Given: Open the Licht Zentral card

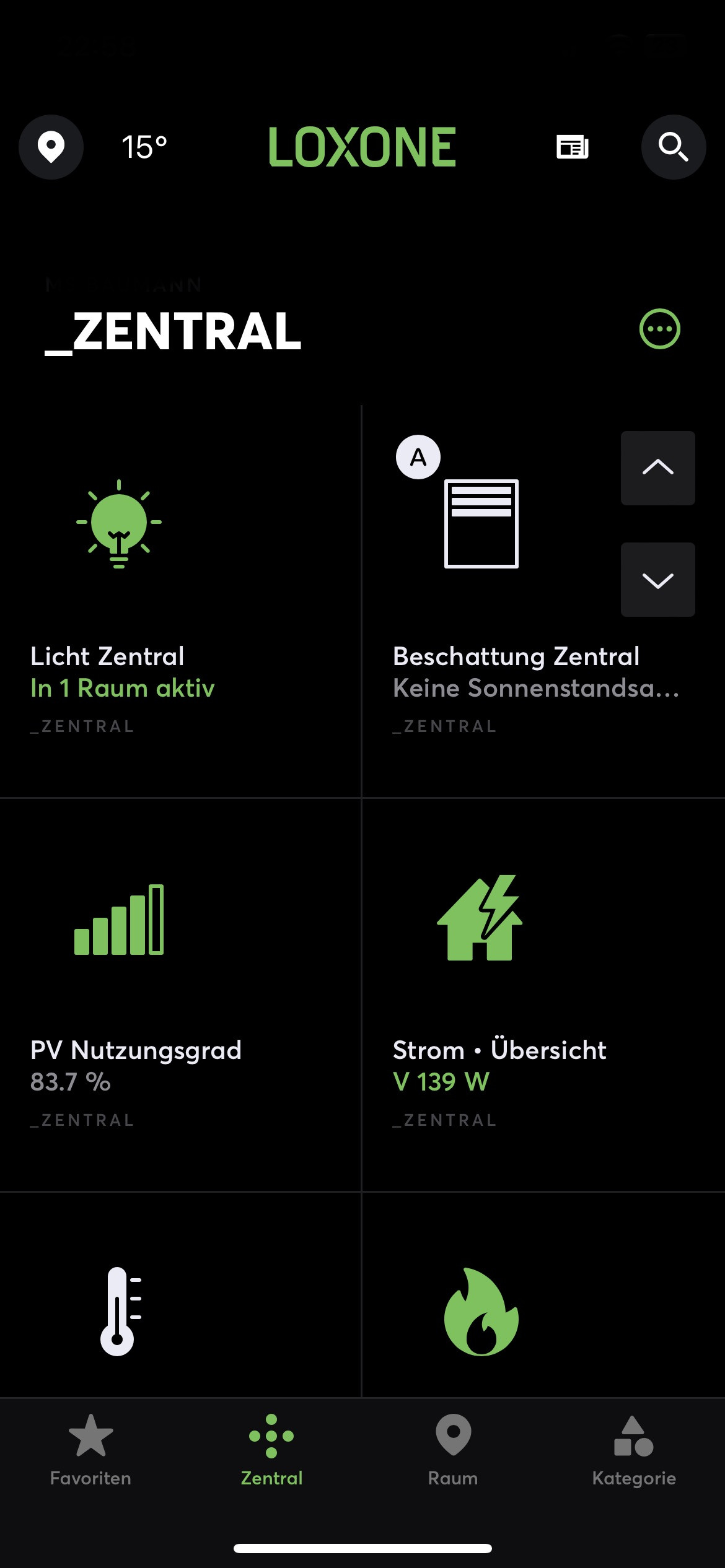Looking at the screenshot, I should 180,601.
